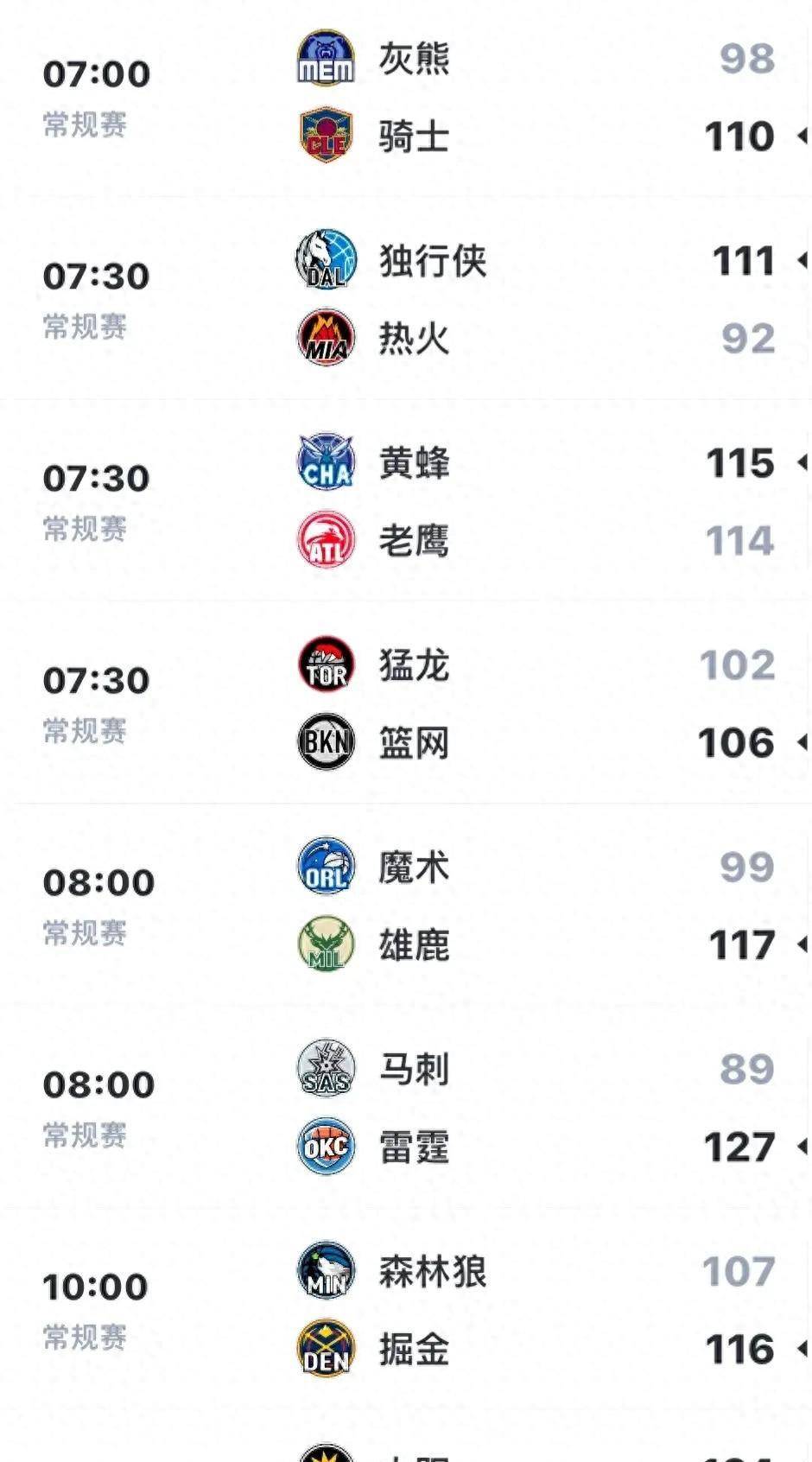Select the 黄蜂 vs 老鹰 game

point(406,502)
